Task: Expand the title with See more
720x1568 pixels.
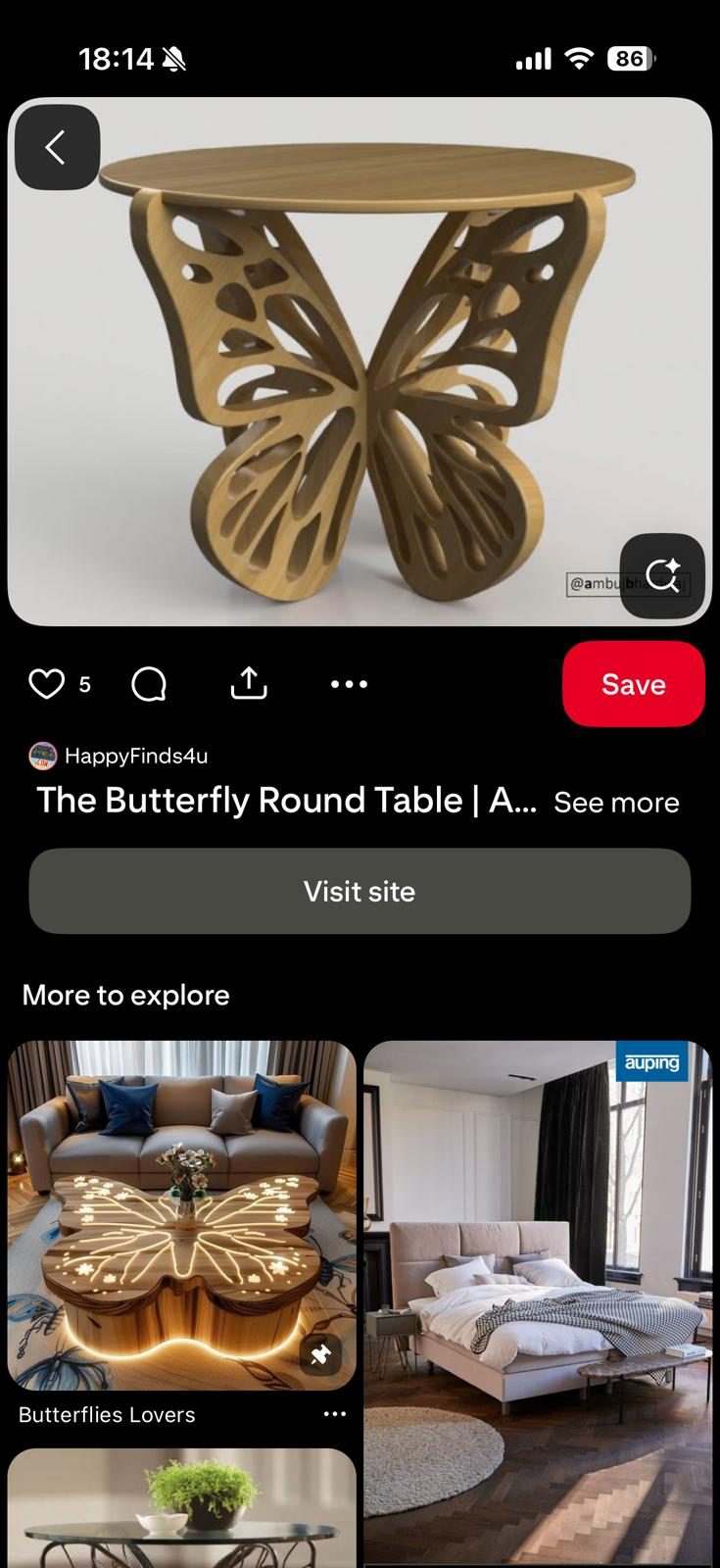Action: point(616,803)
